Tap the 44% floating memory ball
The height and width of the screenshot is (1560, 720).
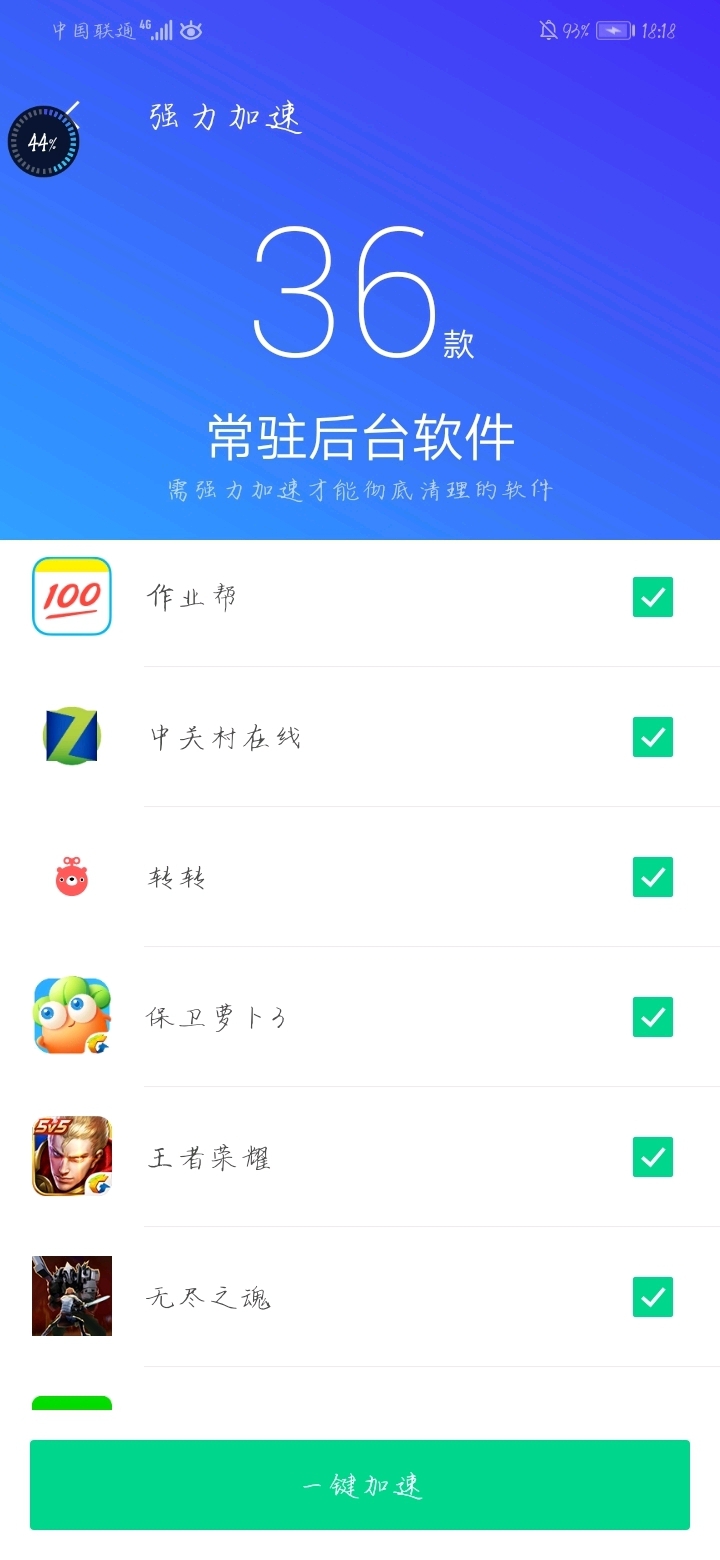[42, 143]
